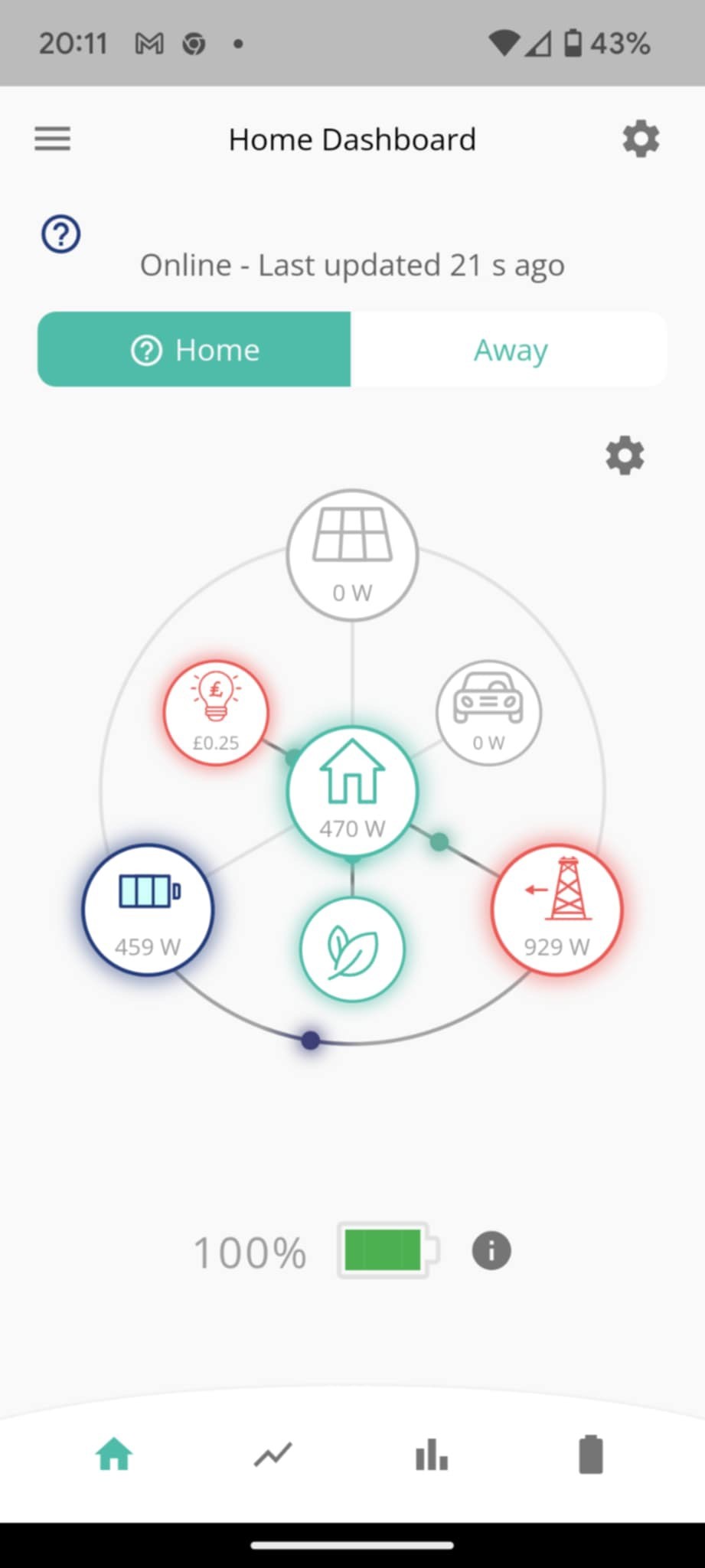Viewport: 705px width, 1568px height.
Task: Tap the electric car charger circle
Action: click(x=488, y=713)
